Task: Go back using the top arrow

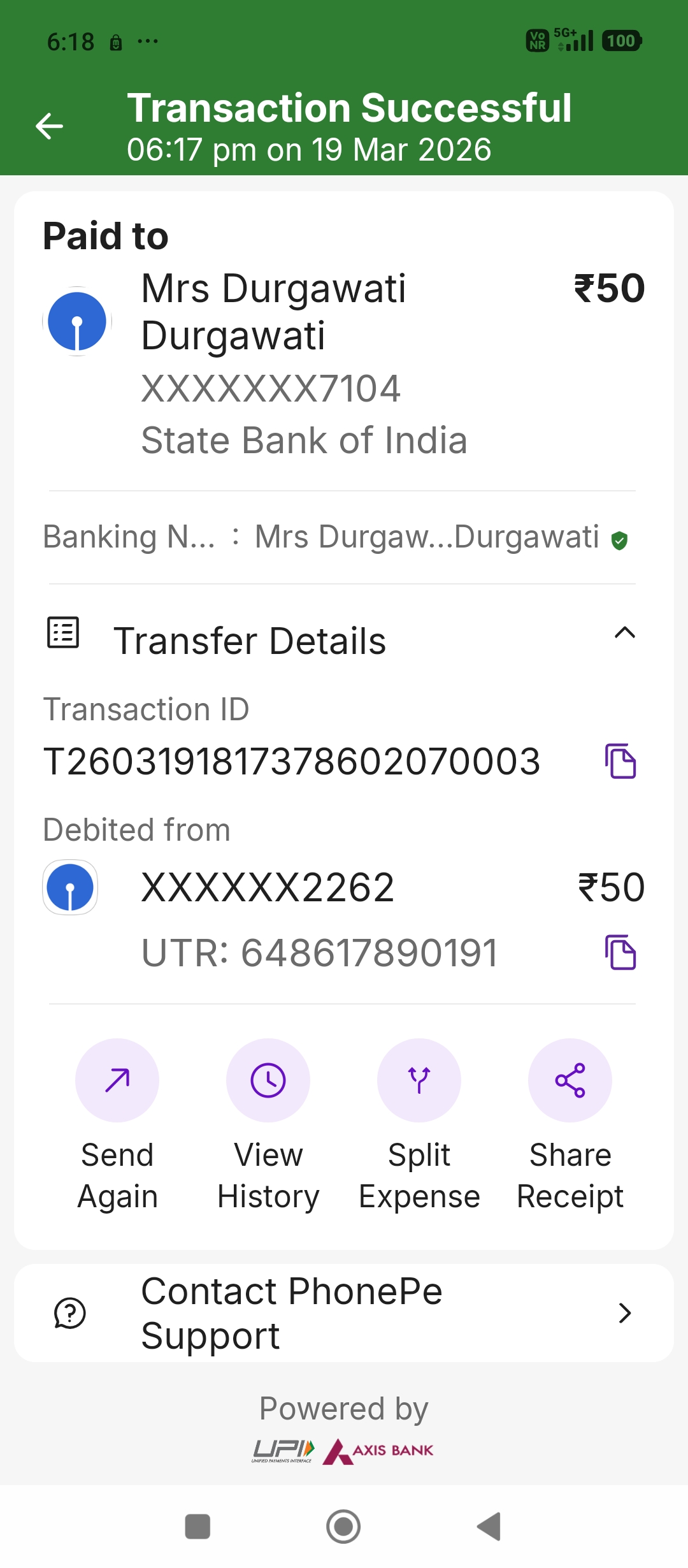Action: click(x=49, y=126)
